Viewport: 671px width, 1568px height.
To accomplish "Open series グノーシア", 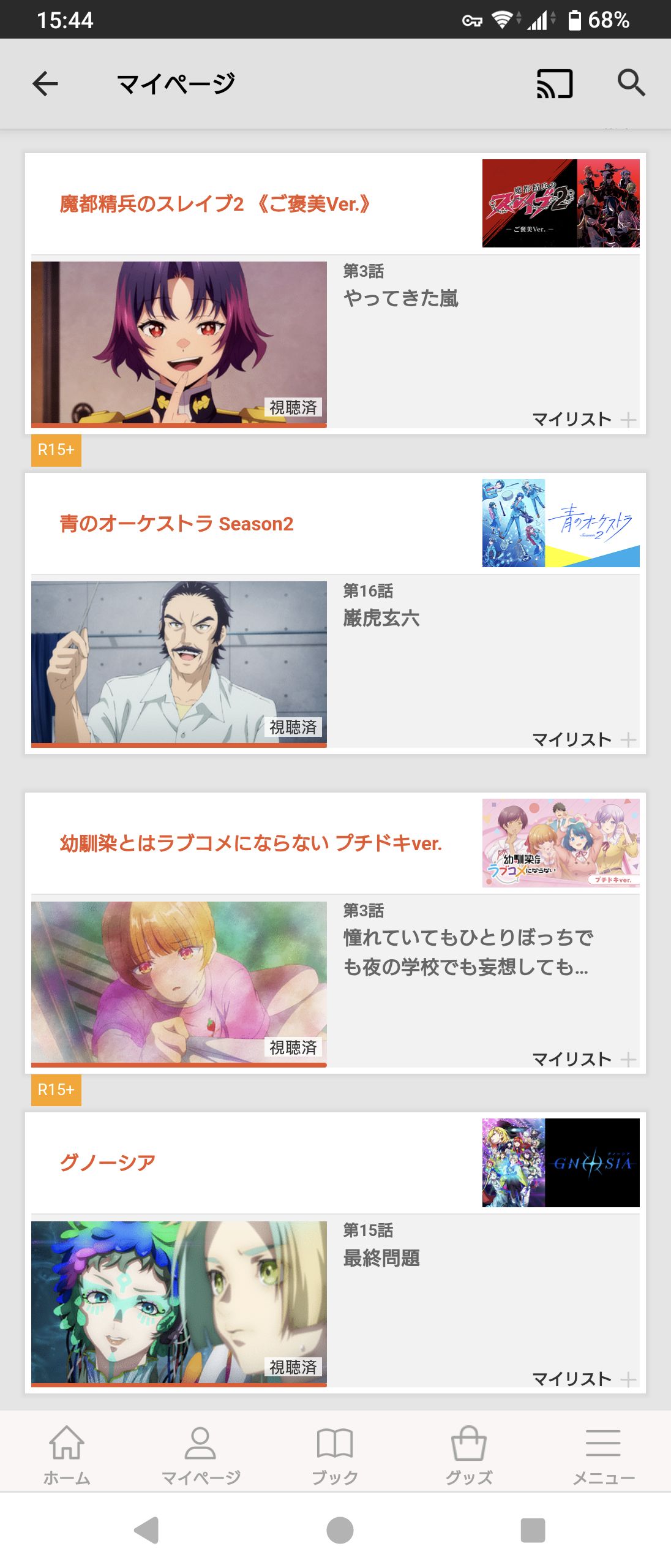I will (x=108, y=1163).
